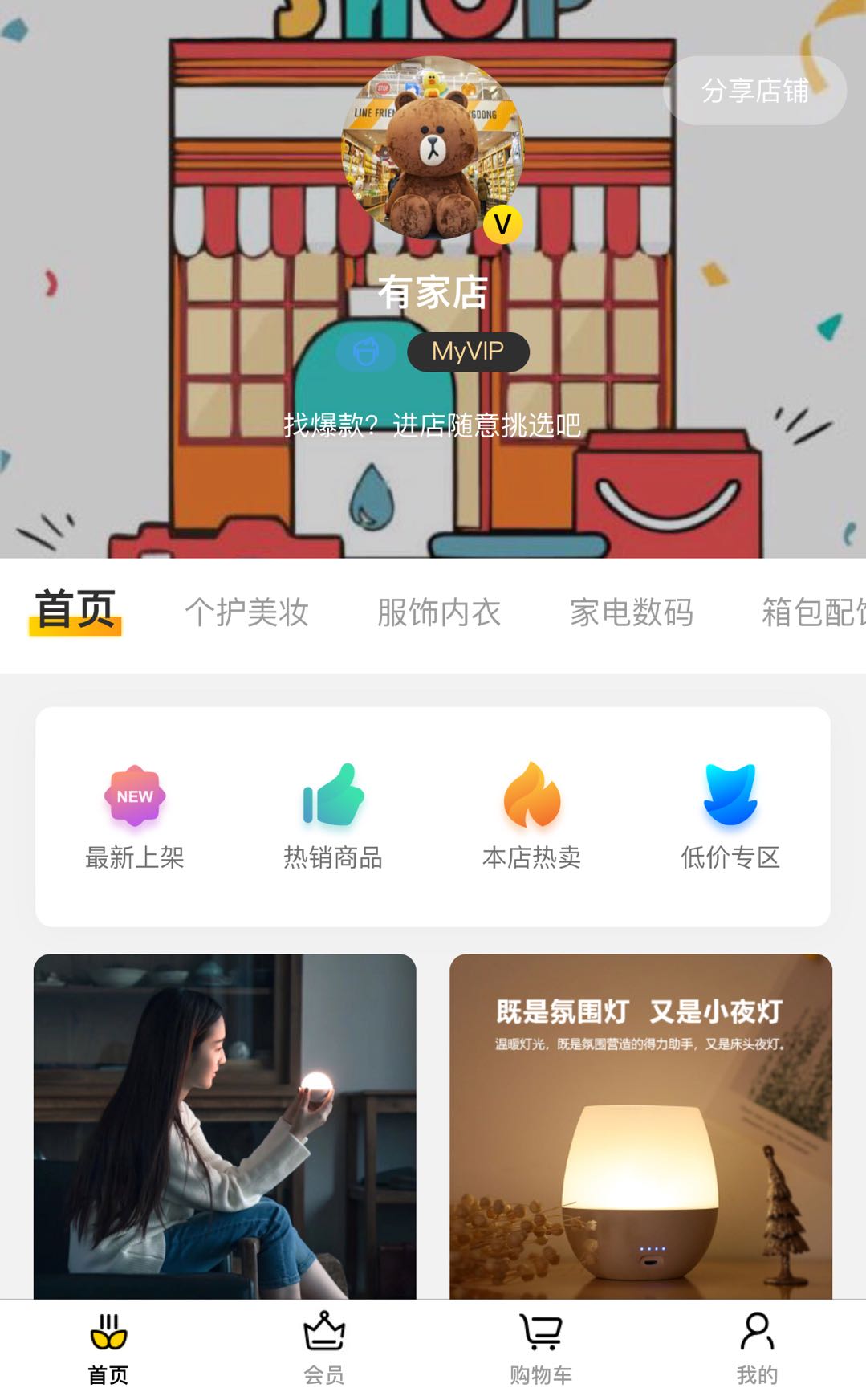866x1400 pixels.
Task: Tap the 首页 tab in bottom navigation
Action: [x=108, y=1349]
